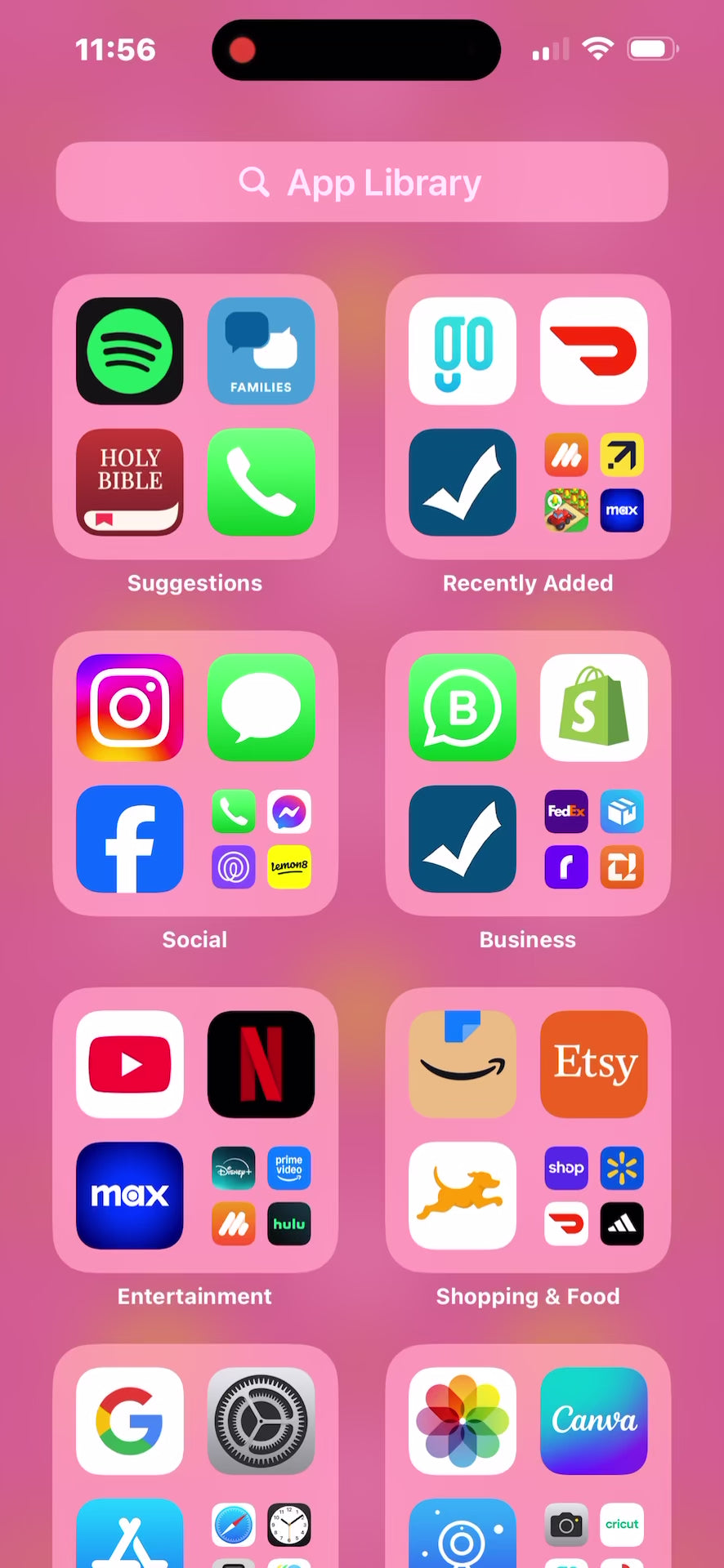
Task: Open the App Library search field
Action: (361, 182)
